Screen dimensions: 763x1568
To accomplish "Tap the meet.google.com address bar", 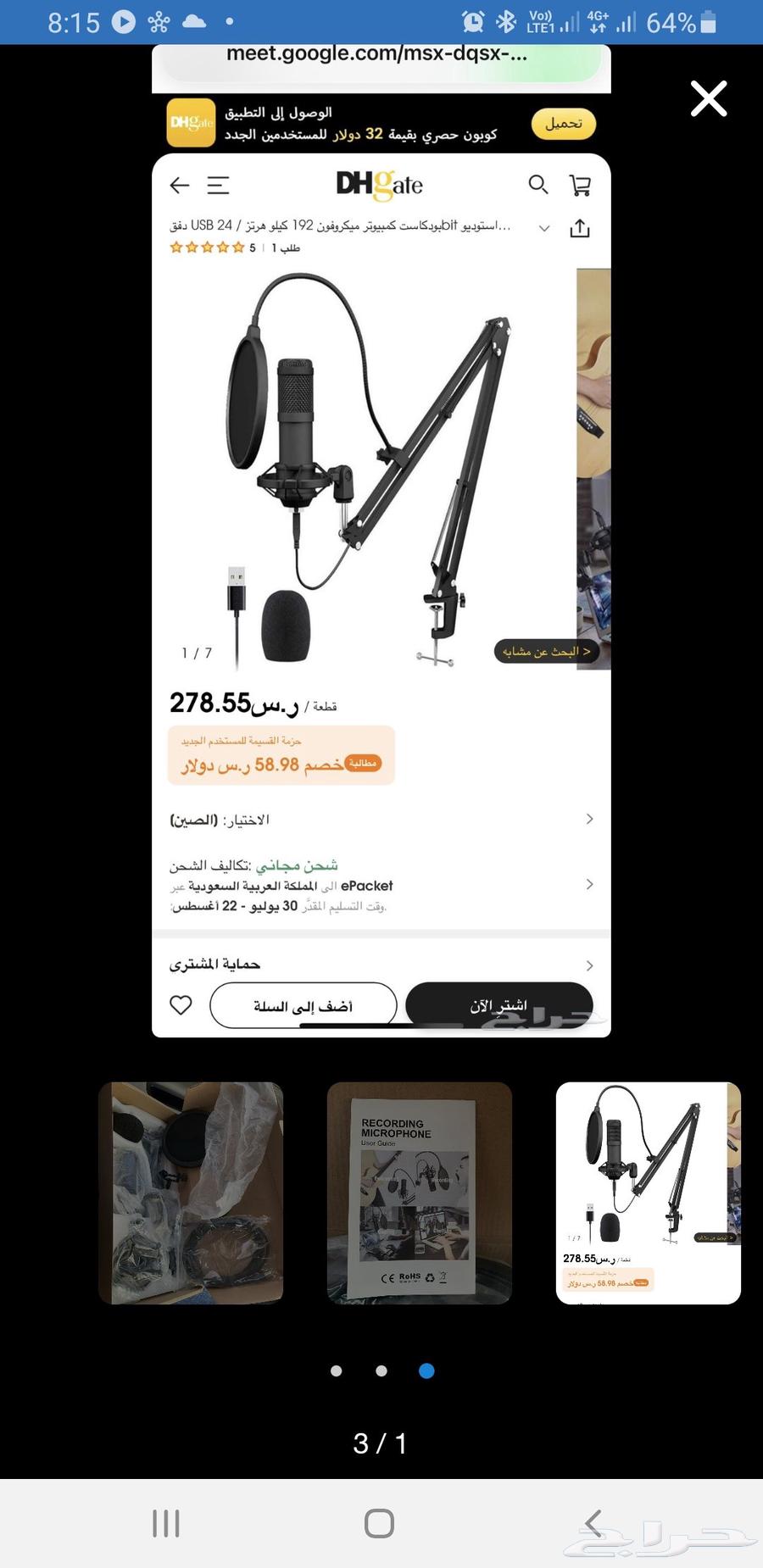I will point(378,54).
